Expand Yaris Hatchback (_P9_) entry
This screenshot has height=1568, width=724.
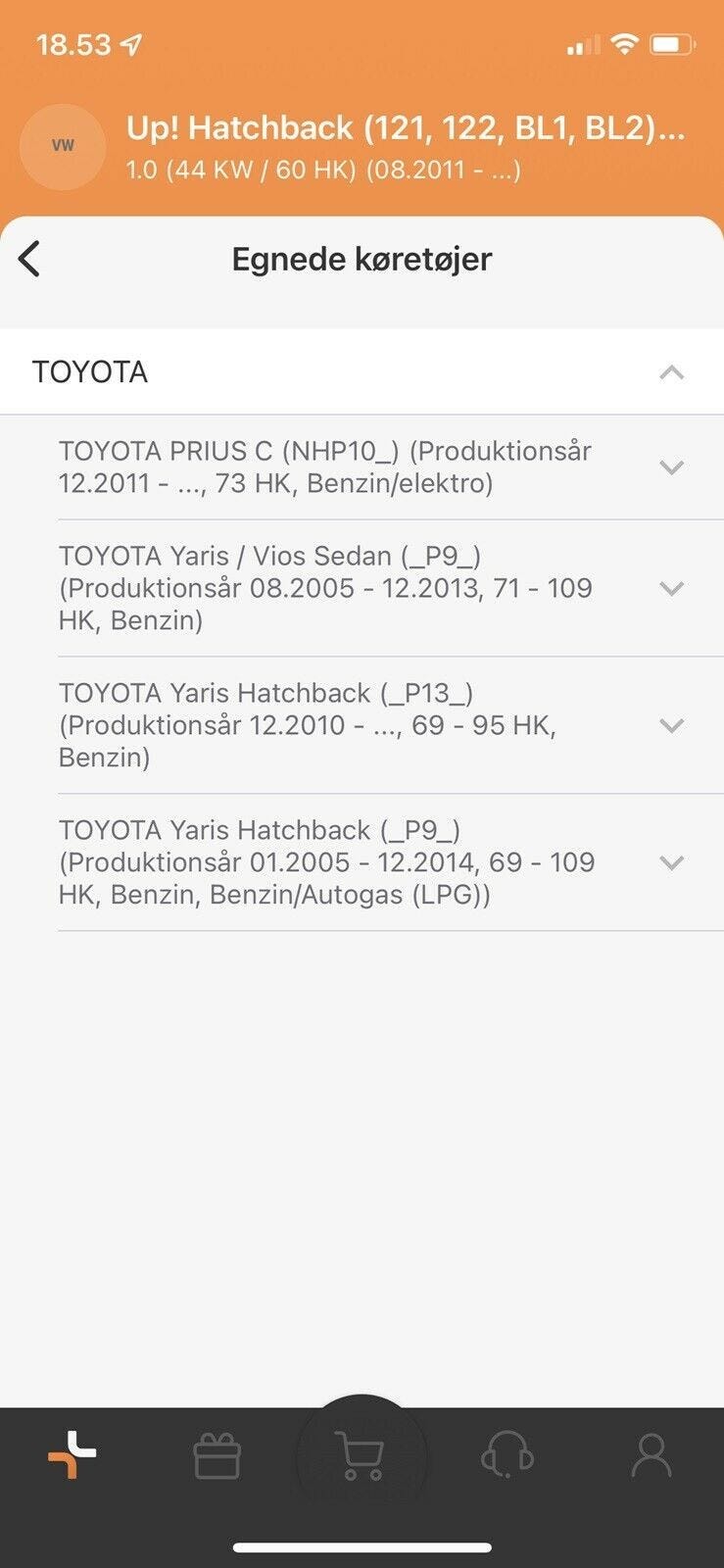[x=671, y=862]
